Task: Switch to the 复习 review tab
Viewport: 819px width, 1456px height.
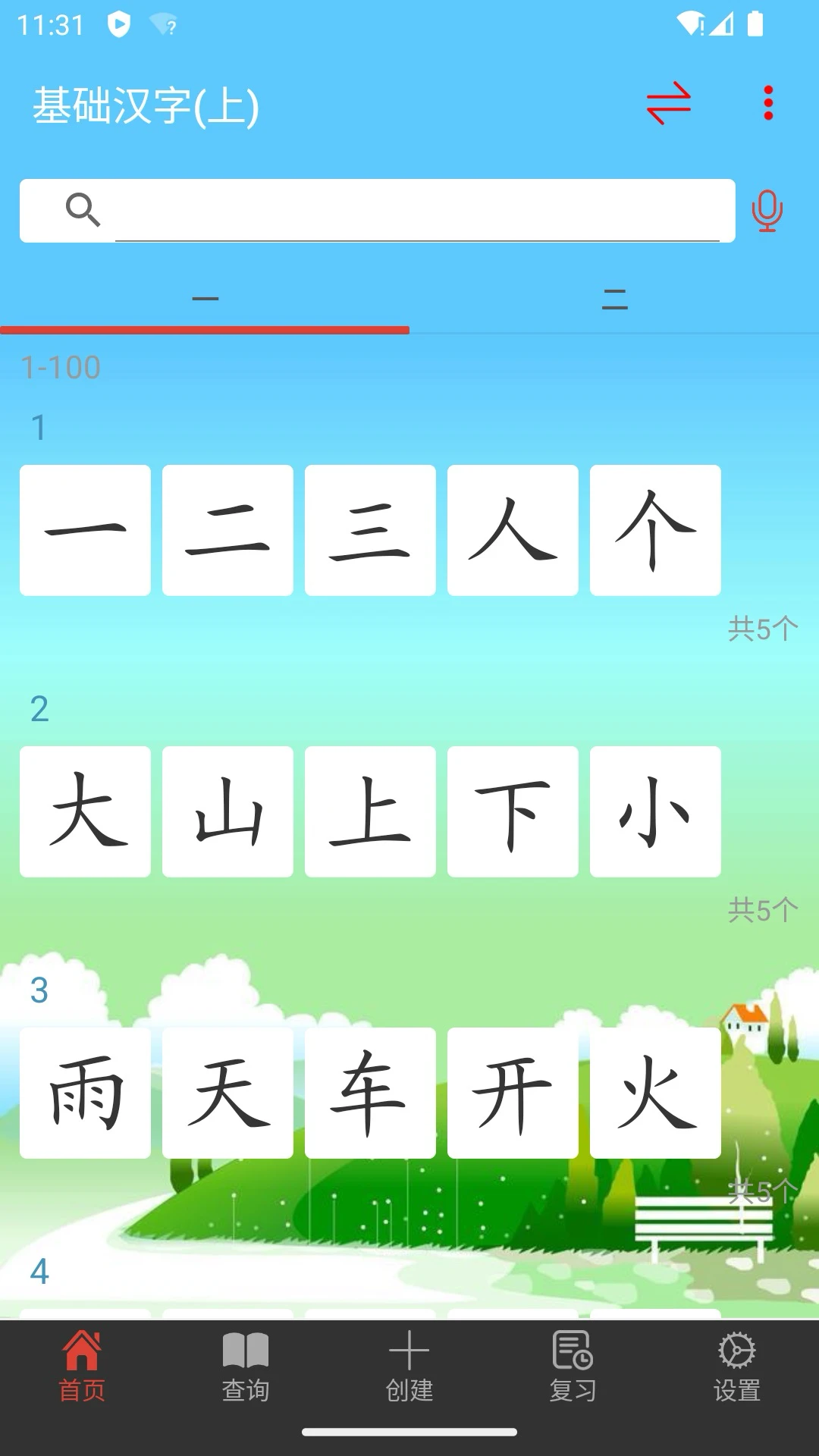Action: coord(573,1367)
